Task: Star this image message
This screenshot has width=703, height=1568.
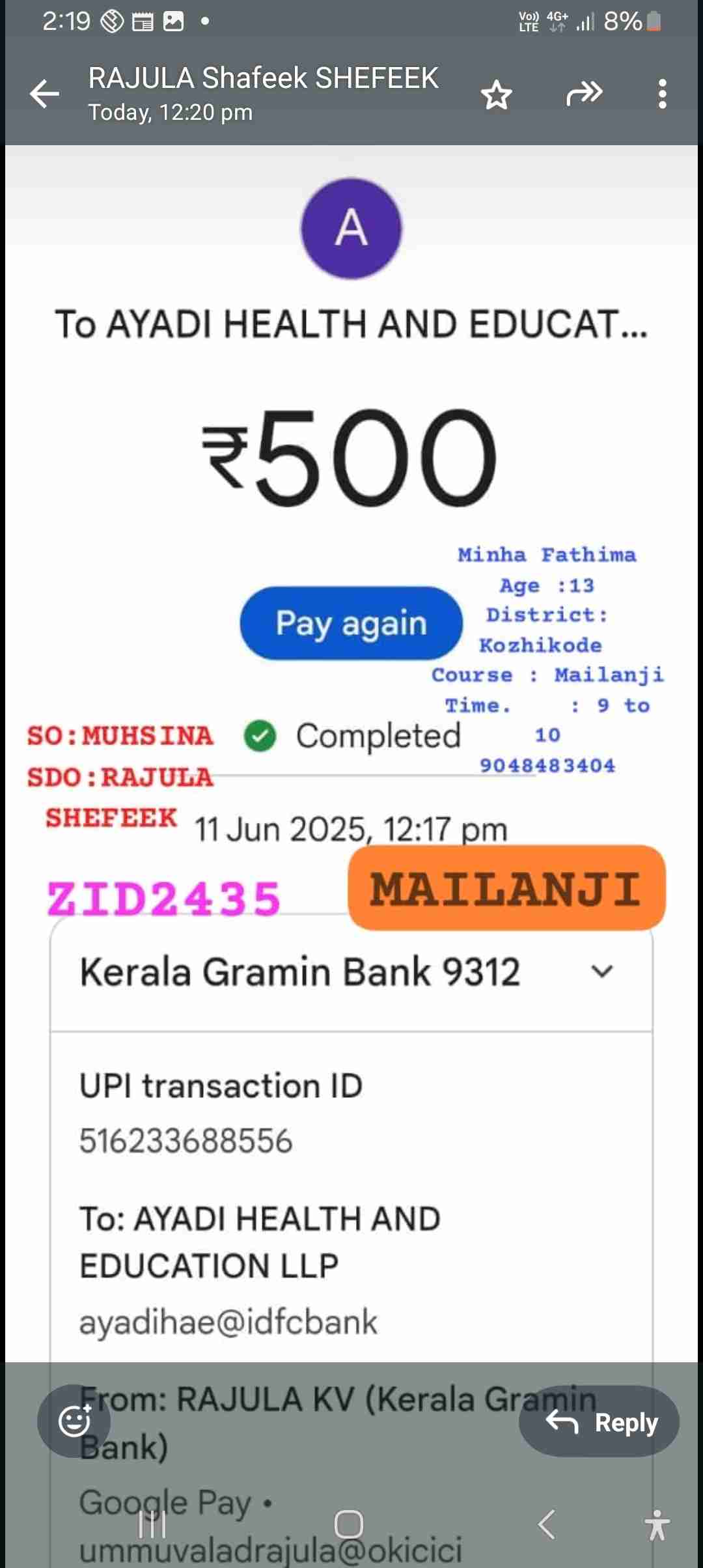Action: 496,95
